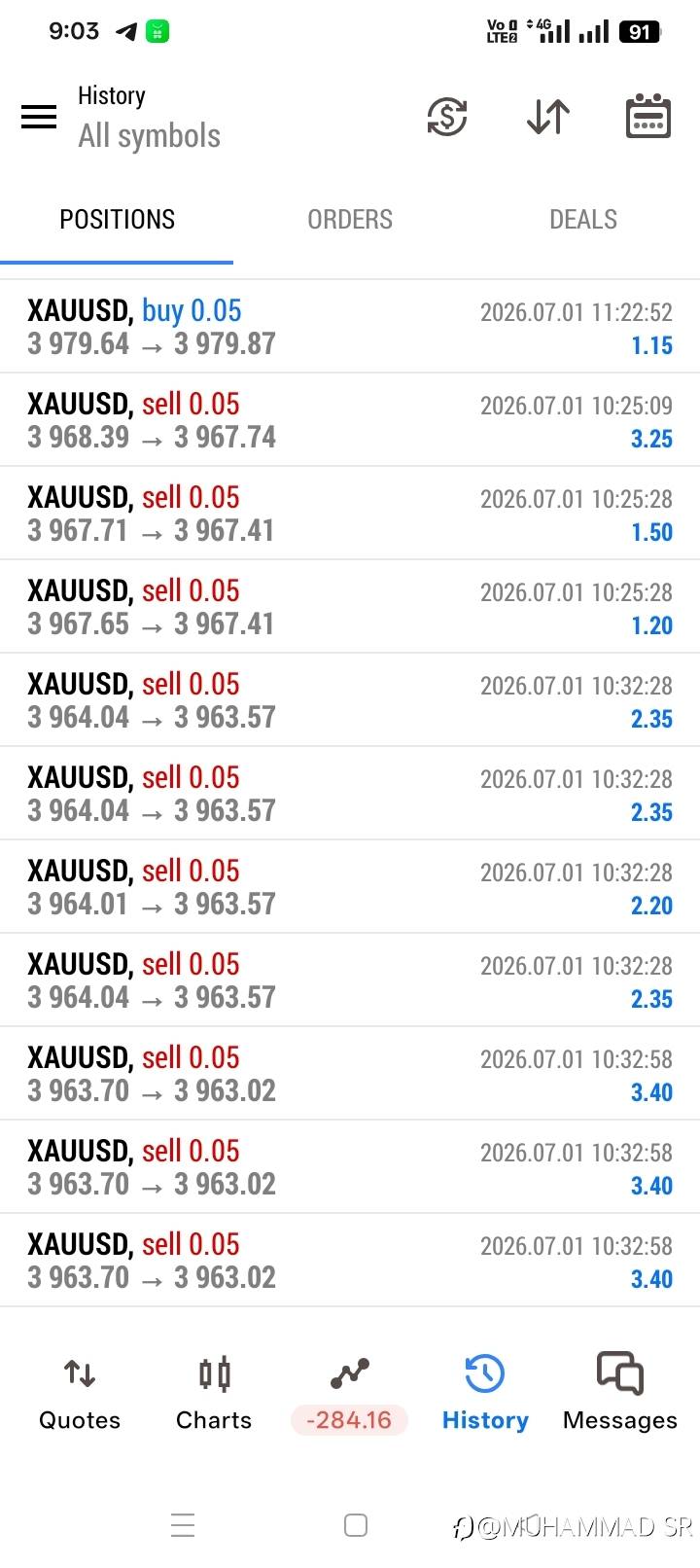The width and height of the screenshot is (700, 1568).
Task: Select the POSITIONS tab
Action: click(117, 220)
